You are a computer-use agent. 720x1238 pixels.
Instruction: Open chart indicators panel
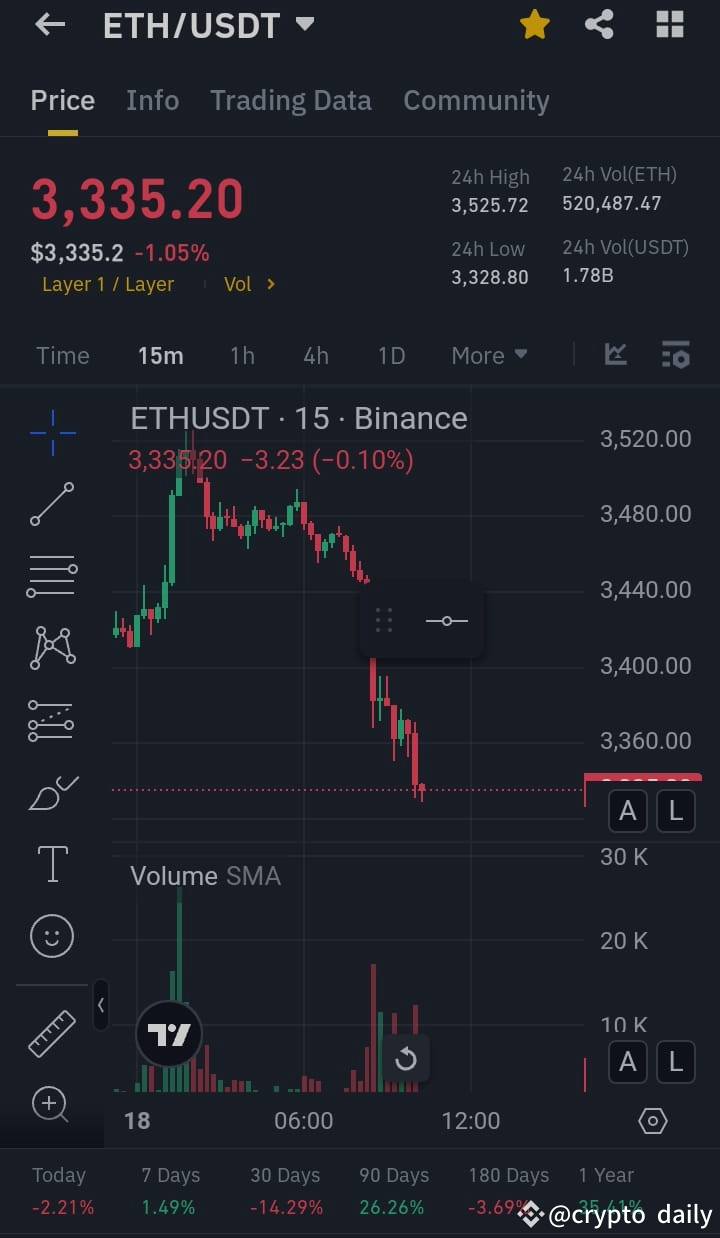pos(615,354)
